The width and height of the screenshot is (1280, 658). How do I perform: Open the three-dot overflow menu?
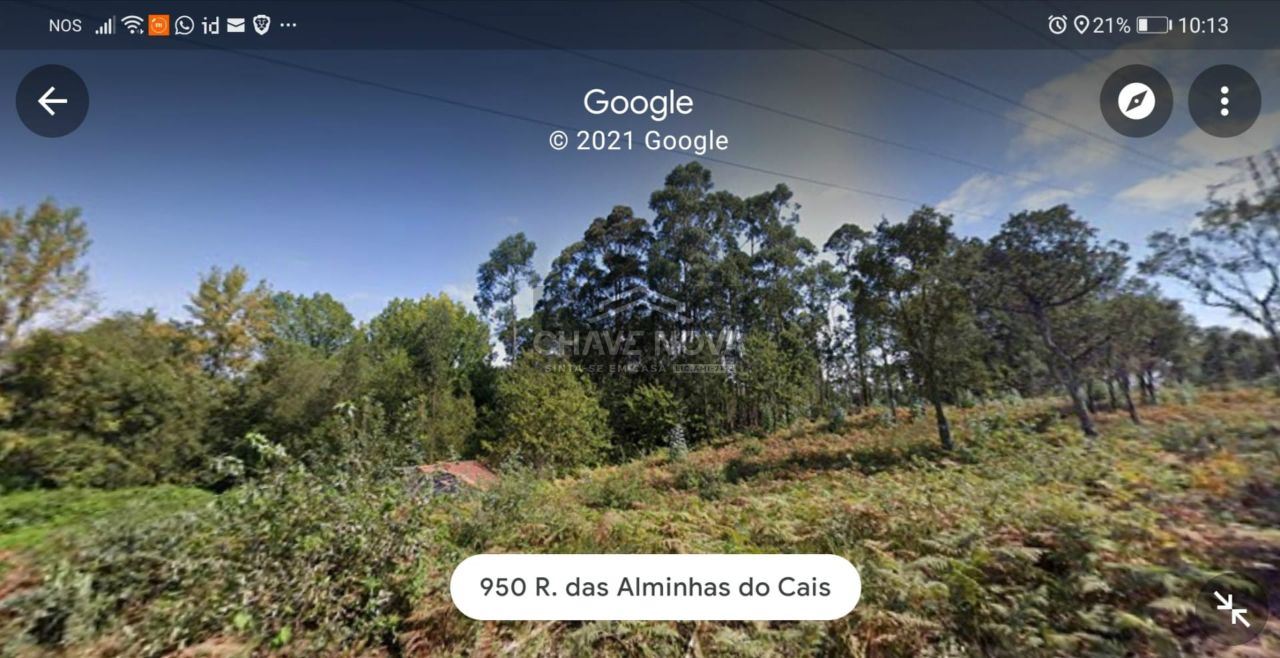pyautogui.click(x=1224, y=101)
